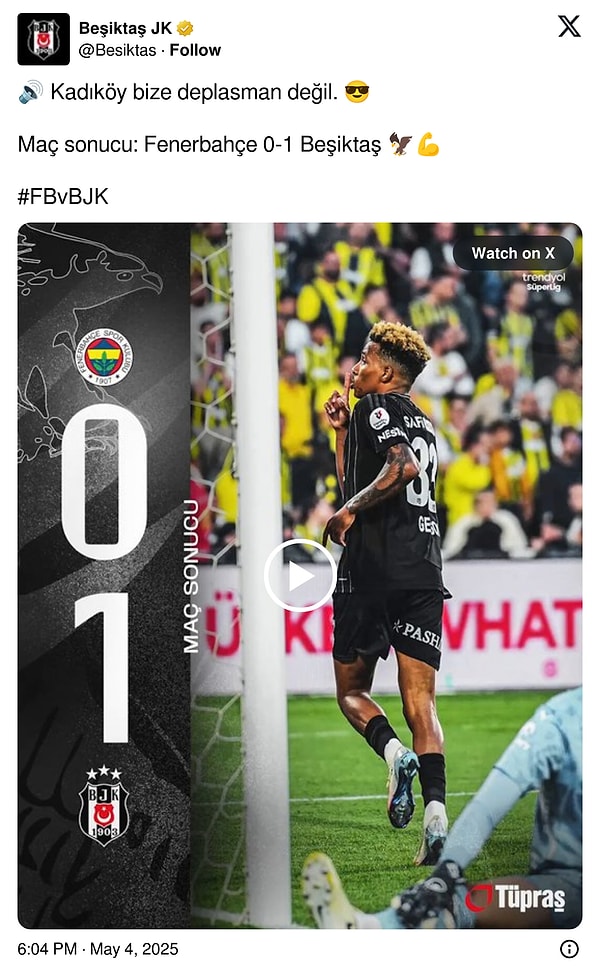
Task: Open the #FBvBJK hashtag
Action: coord(63,197)
